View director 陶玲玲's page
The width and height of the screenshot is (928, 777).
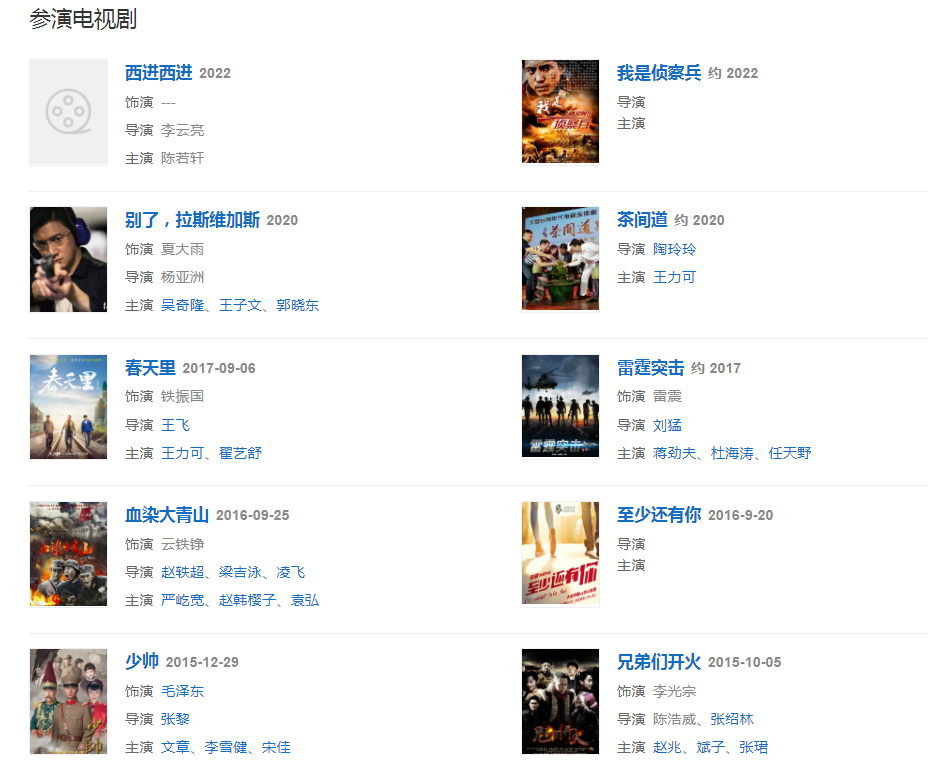(674, 249)
